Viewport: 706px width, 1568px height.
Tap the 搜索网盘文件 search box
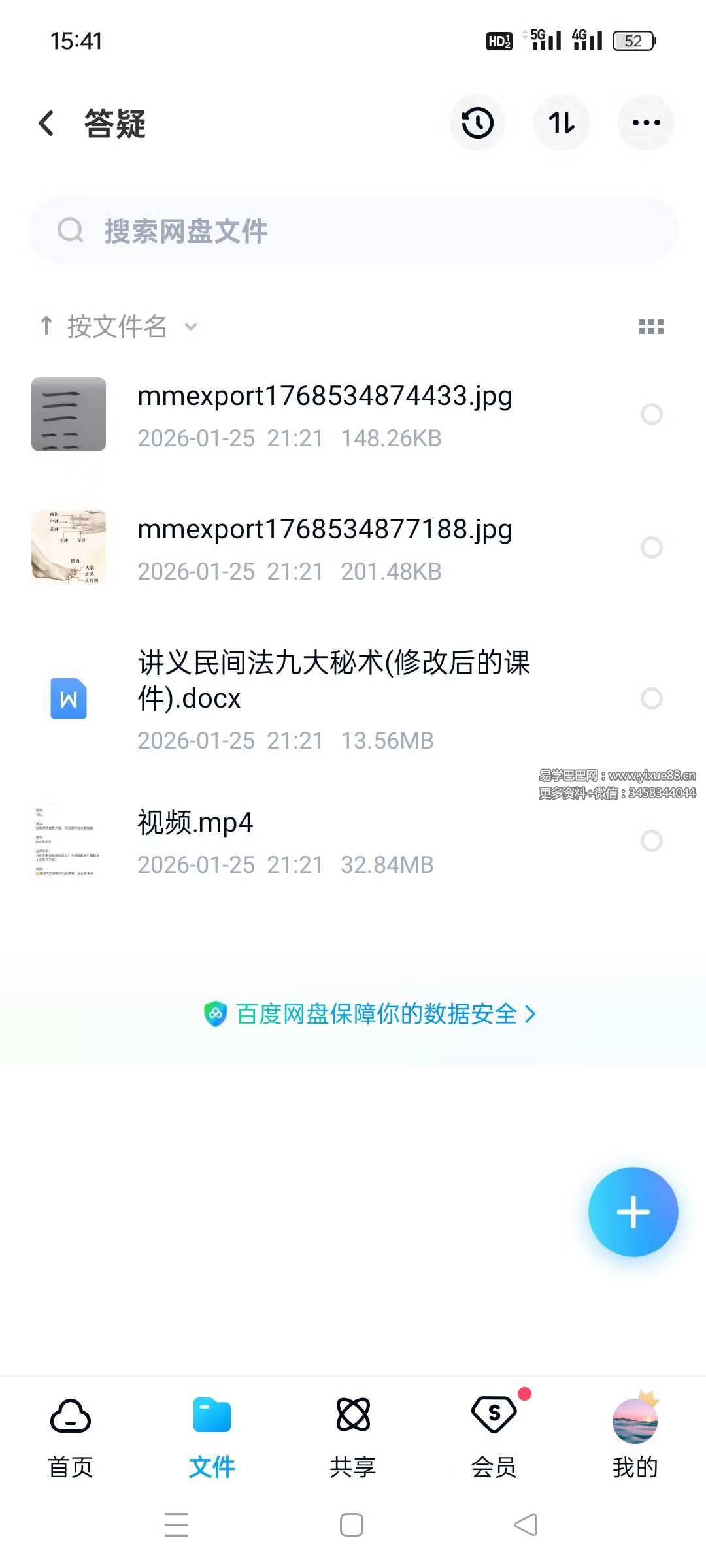(353, 231)
